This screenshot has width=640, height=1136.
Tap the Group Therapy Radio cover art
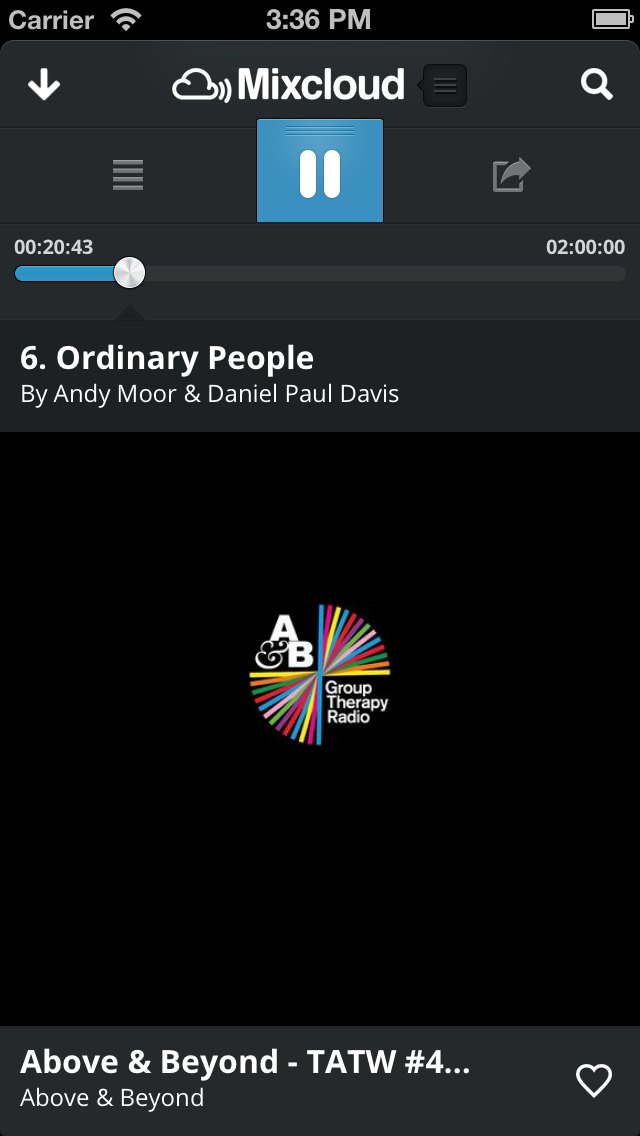click(320, 675)
